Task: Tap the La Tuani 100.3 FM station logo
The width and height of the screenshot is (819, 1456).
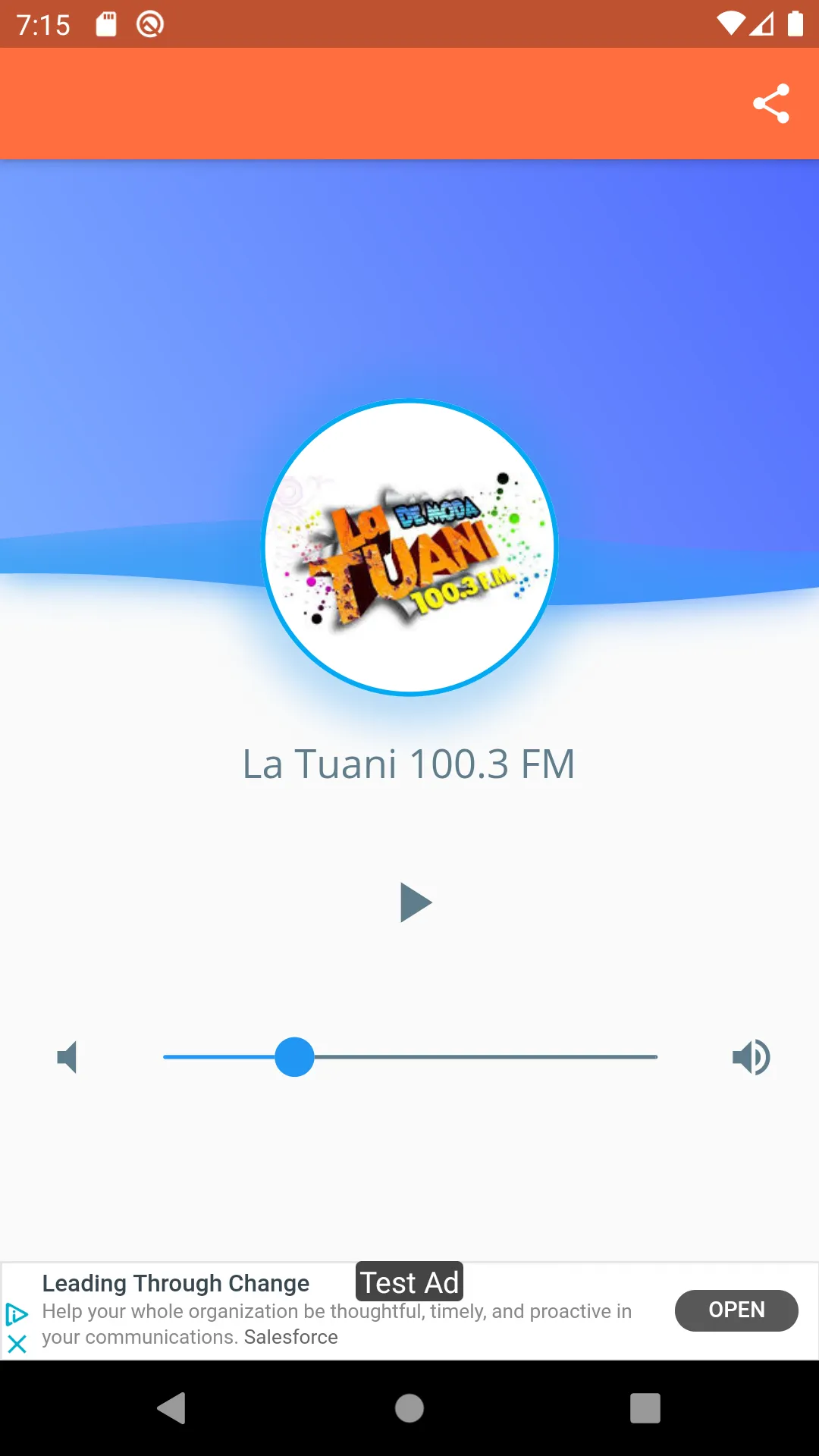Action: click(409, 548)
